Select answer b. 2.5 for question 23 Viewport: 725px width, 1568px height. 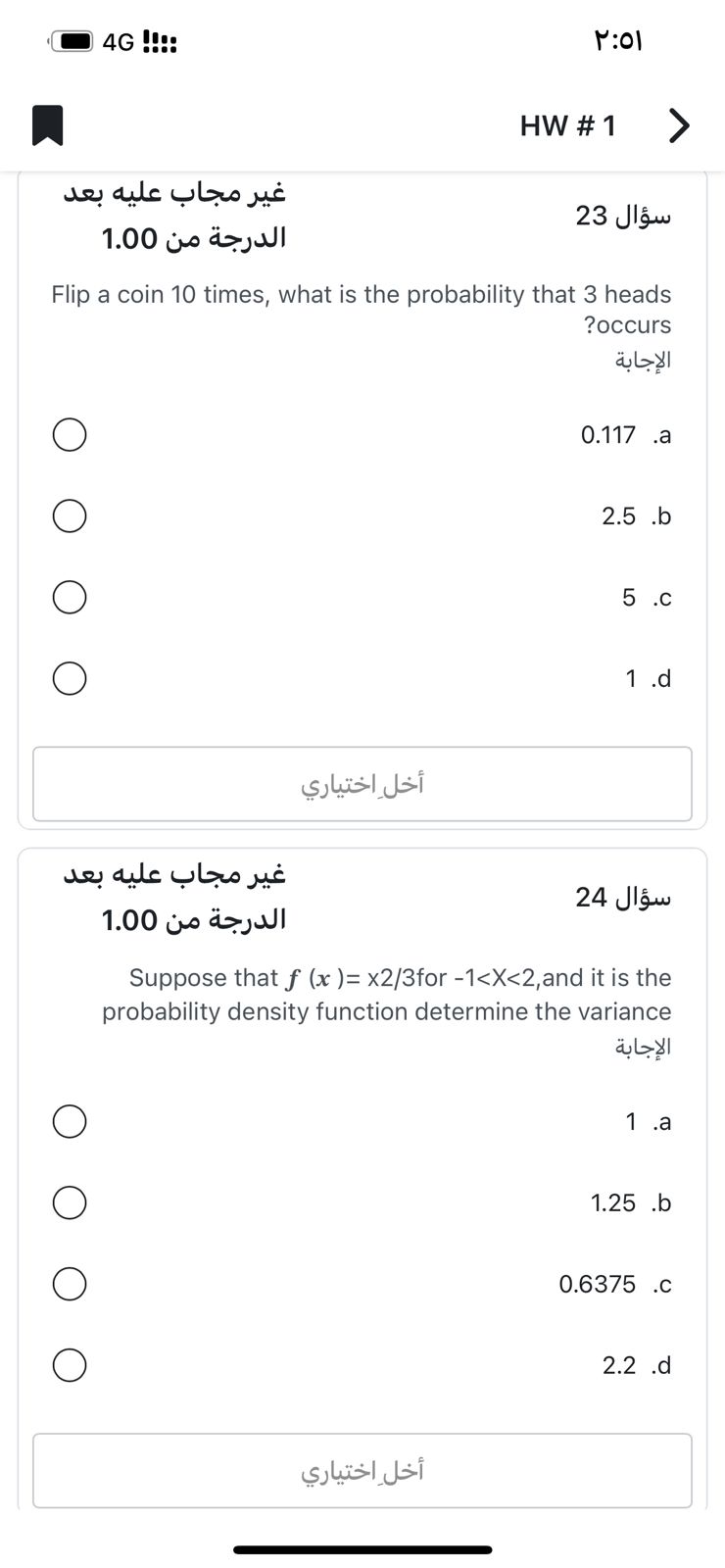tap(69, 514)
